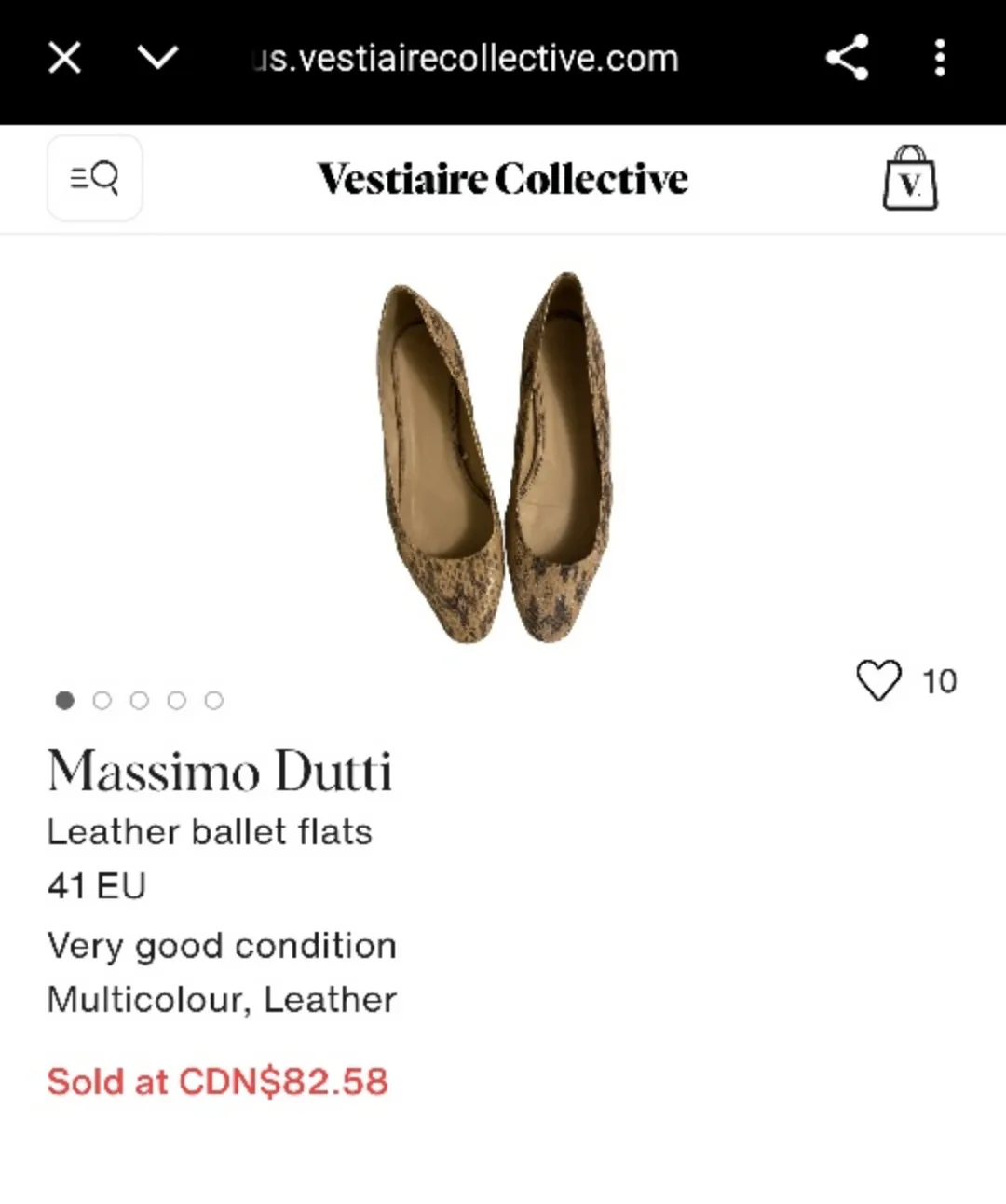Share this listing via share icon
Image resolution: width=1006 pixels, height=1204 pixels.
click(848, 58)
